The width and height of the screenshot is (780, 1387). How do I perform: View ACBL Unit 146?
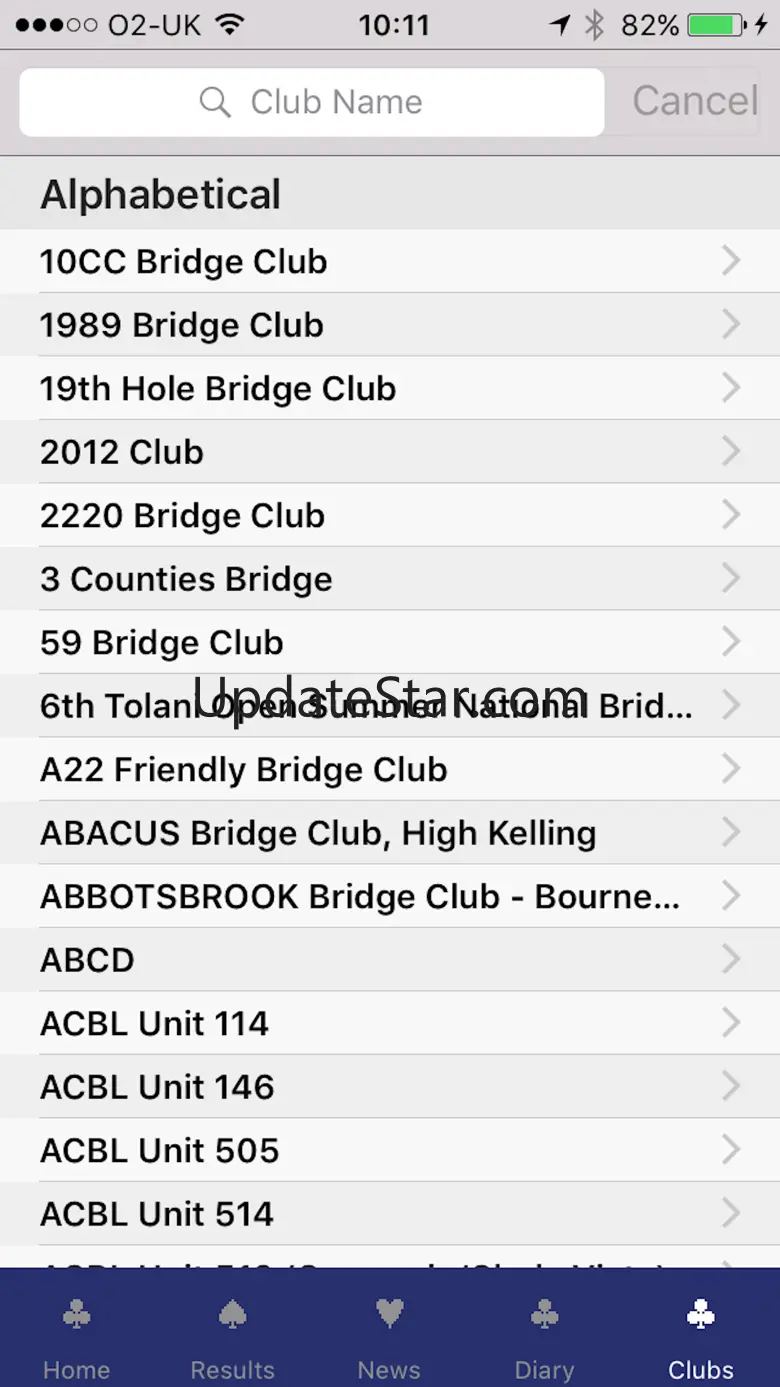(389, 1087)
